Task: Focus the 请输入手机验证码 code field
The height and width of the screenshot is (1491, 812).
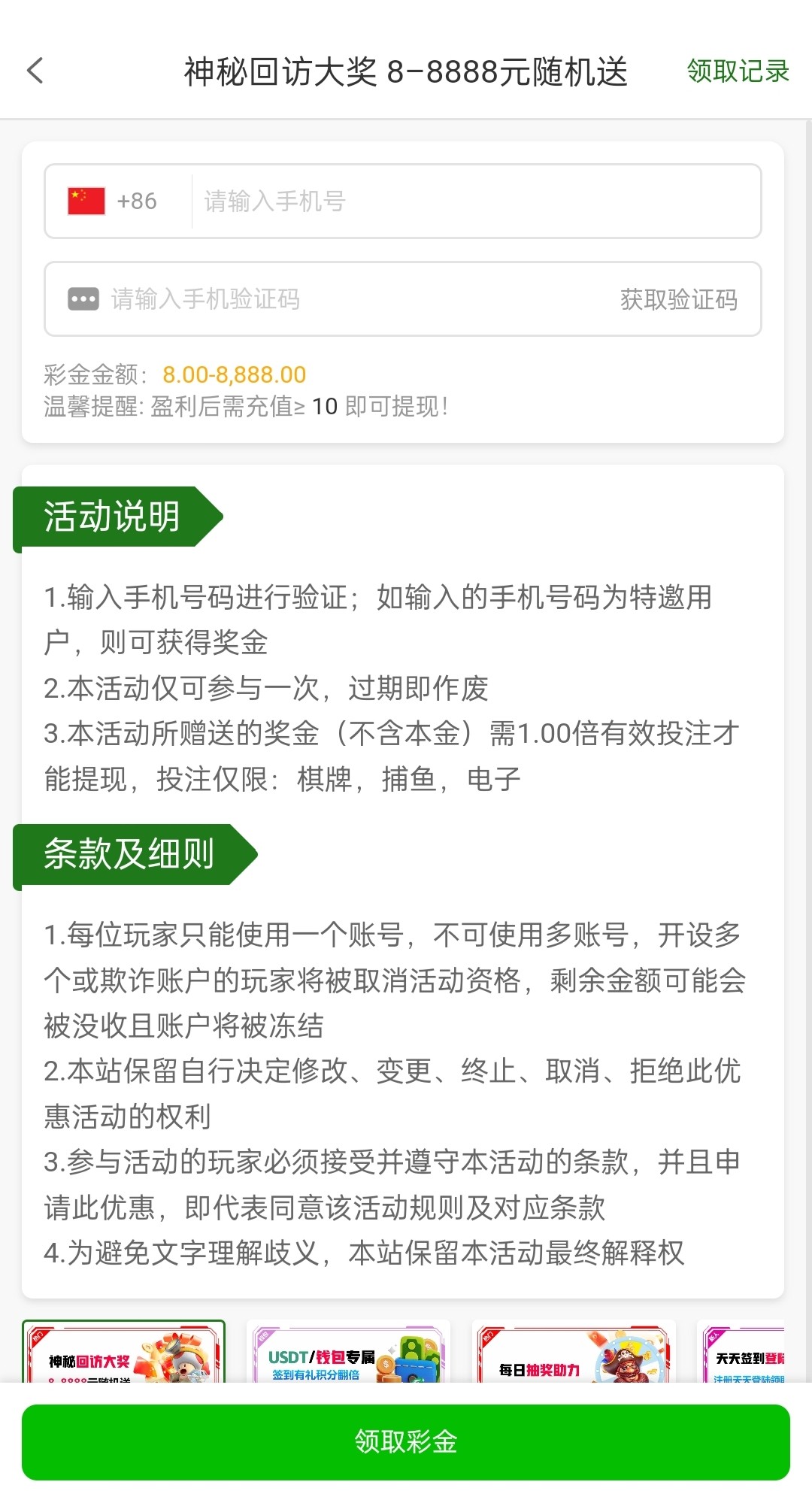Action: click(338, 299)
